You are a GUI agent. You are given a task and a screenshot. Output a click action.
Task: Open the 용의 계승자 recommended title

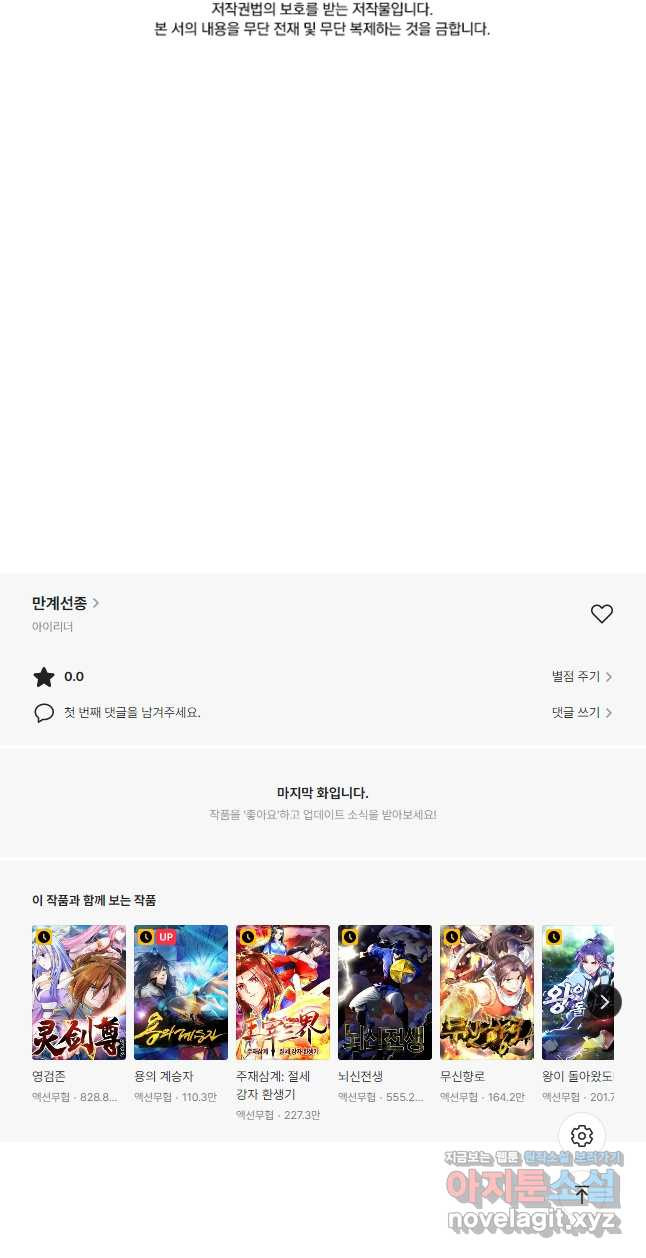tap(181, 992)
